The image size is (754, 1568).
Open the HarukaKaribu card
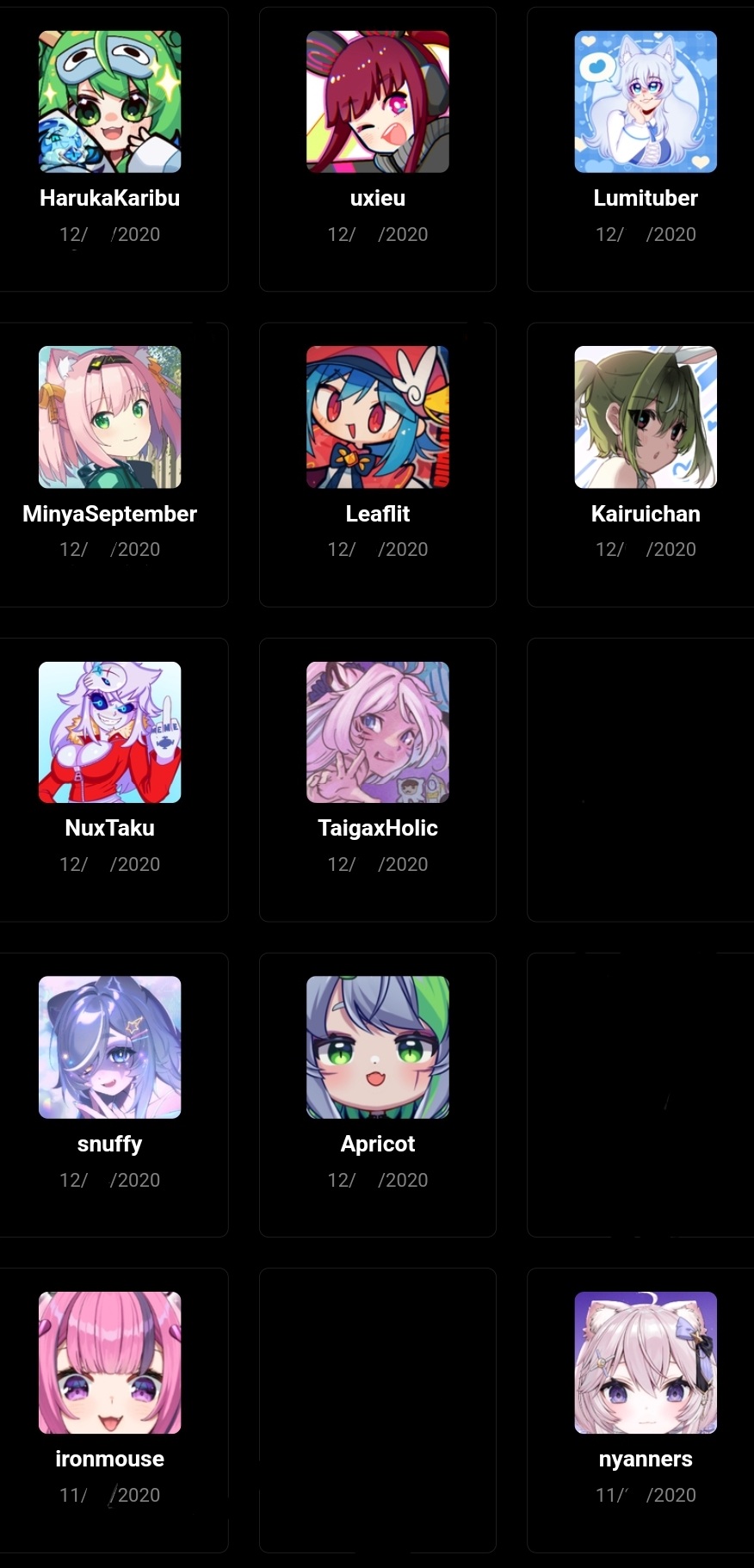coord(110,149)
